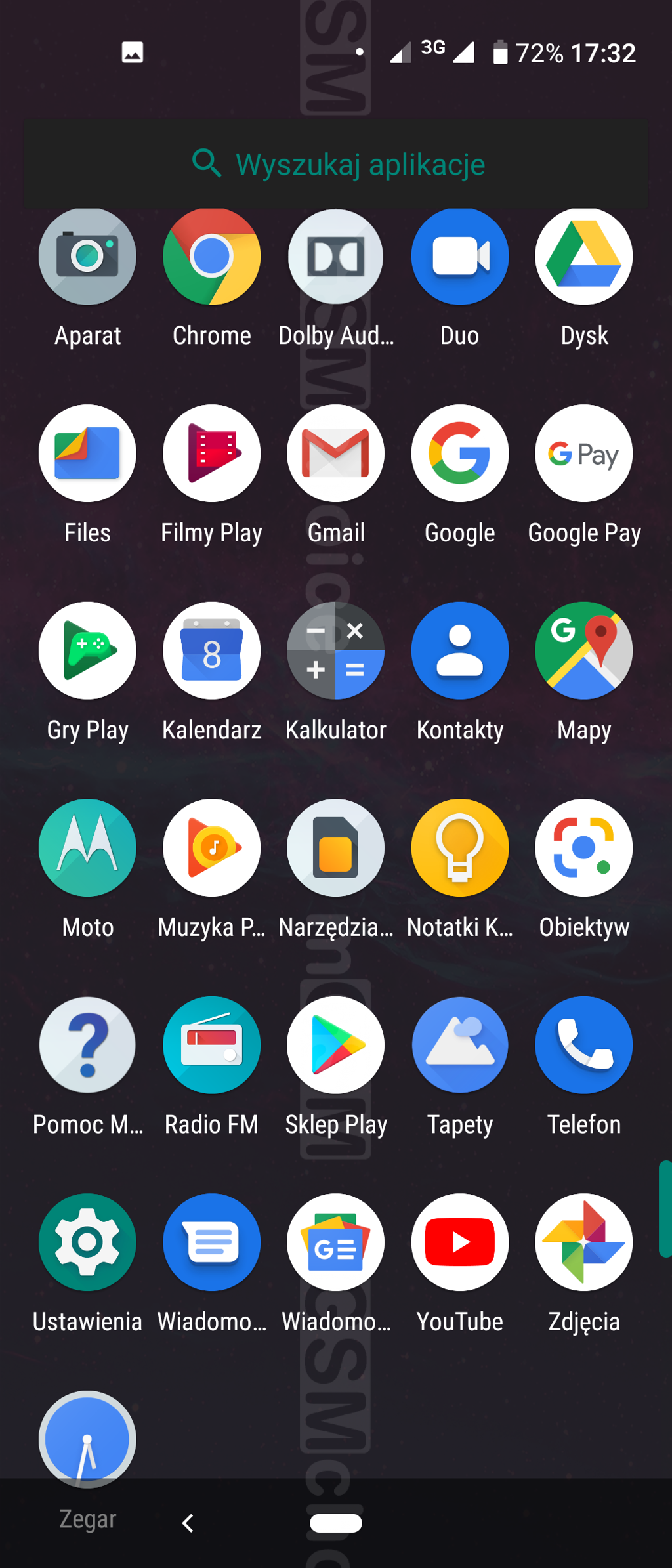
Task: Open the Files app
Action: pos(87,454)
